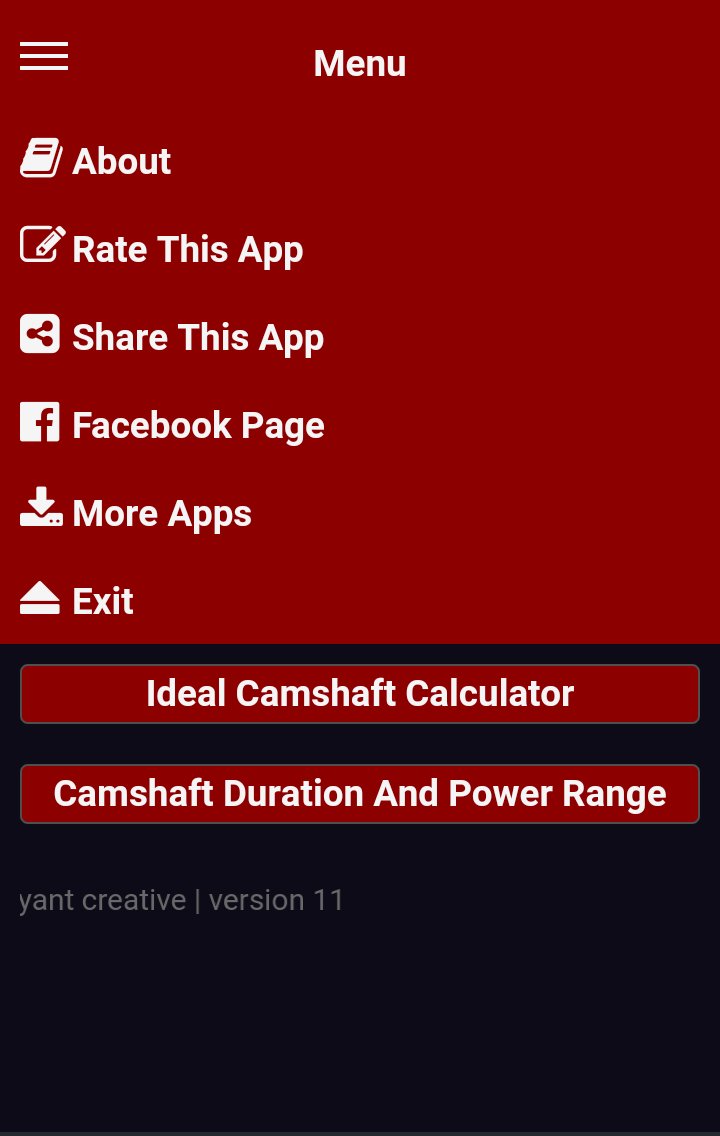
Task: Select the More Apps download icon
Action: [40, 509]
